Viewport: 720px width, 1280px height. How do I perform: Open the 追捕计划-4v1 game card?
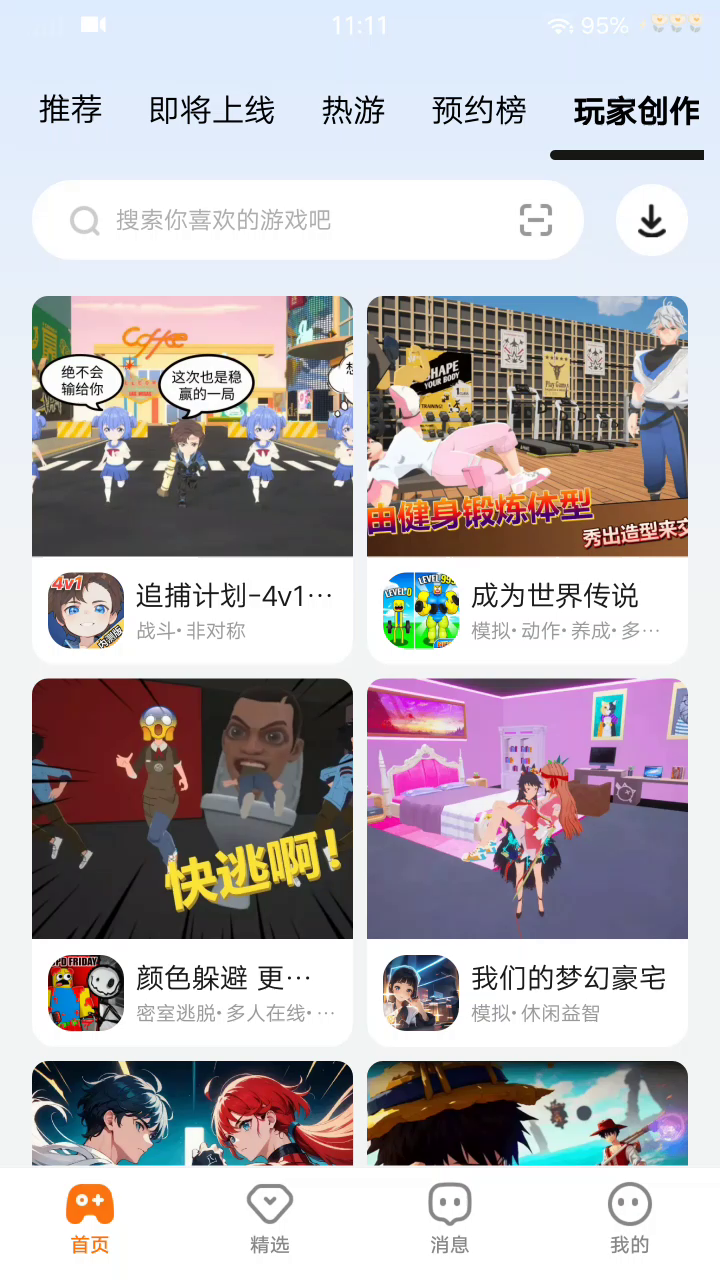192,480
